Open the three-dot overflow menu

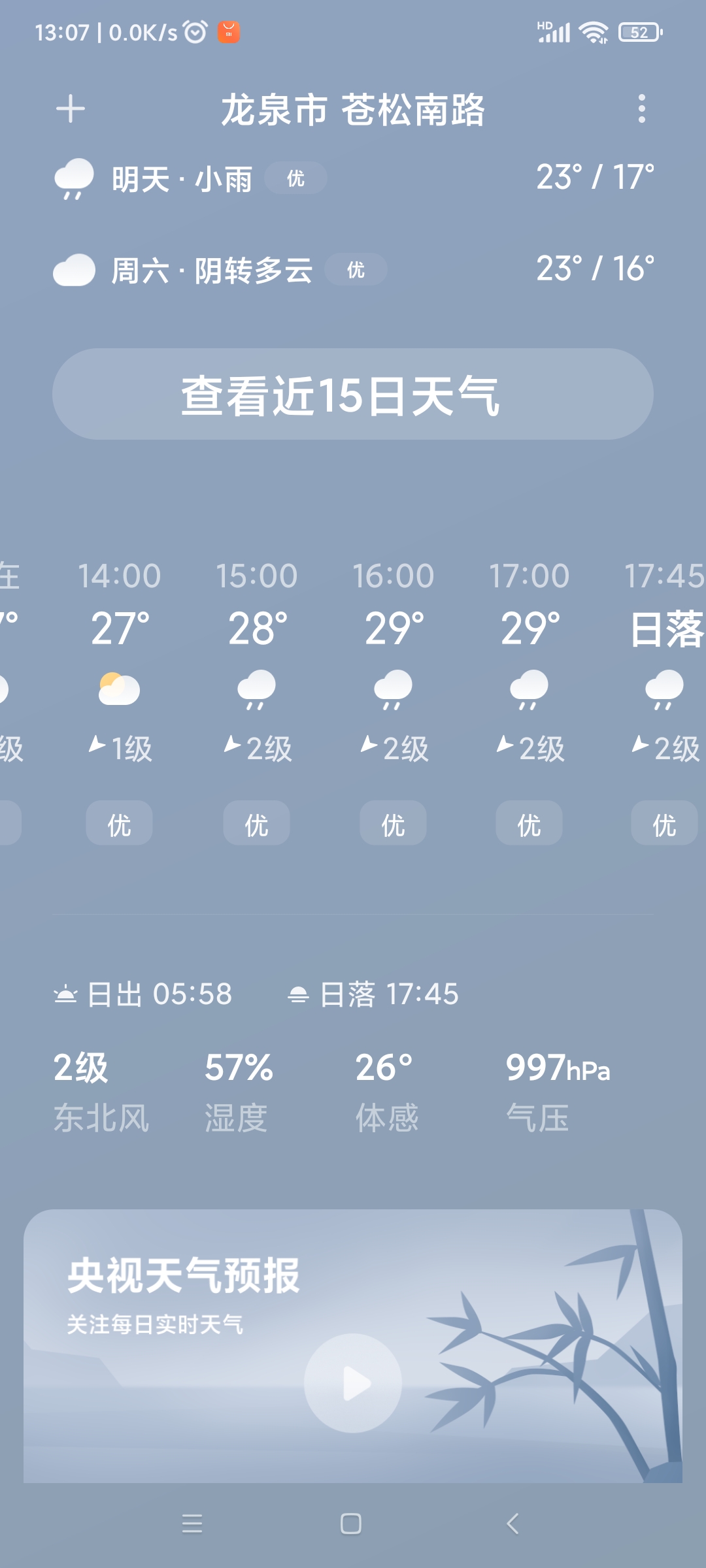[641, 109]
